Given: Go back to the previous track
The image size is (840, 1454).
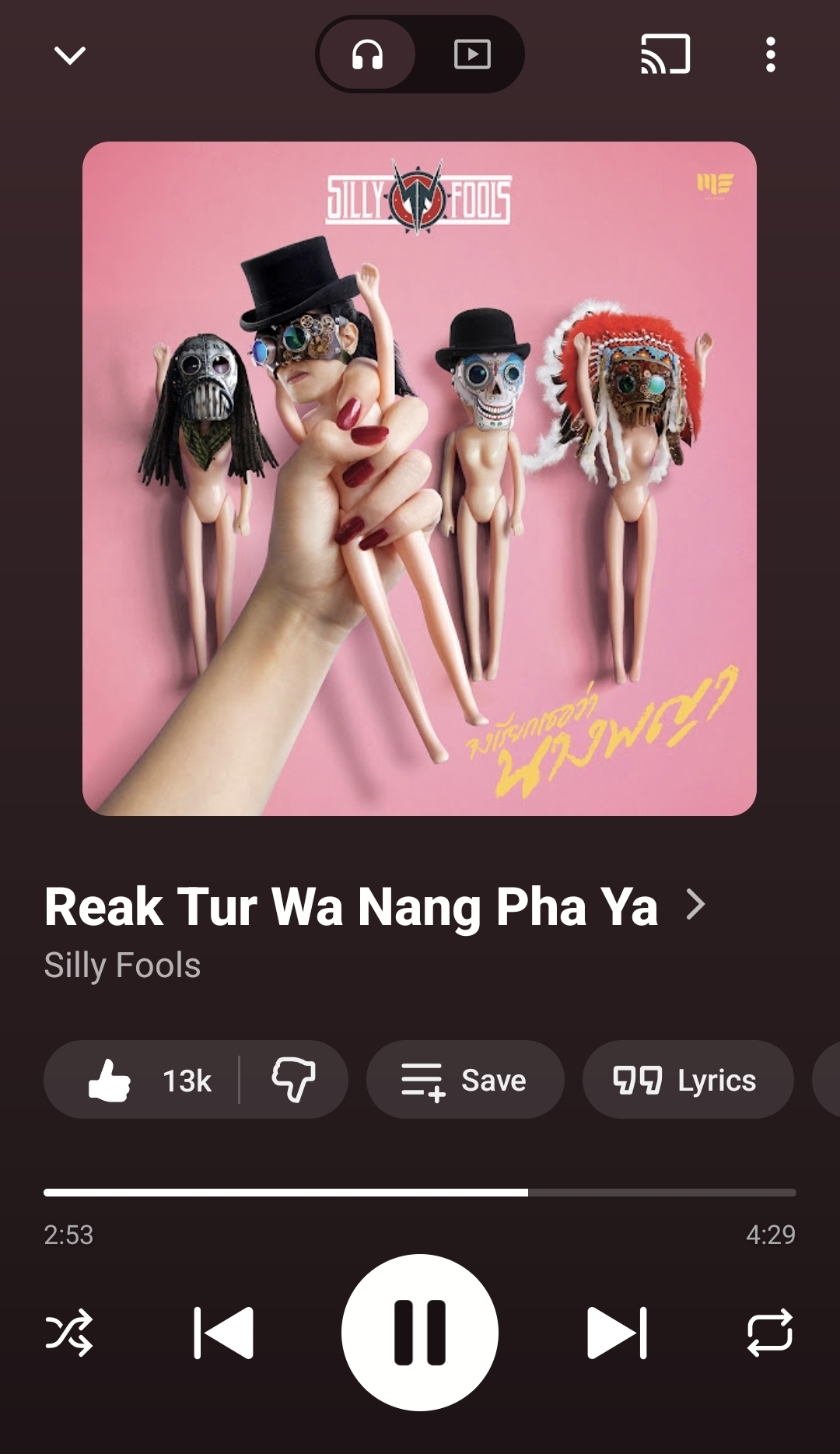Looking at the screenshot, I should pos(224,1333).
